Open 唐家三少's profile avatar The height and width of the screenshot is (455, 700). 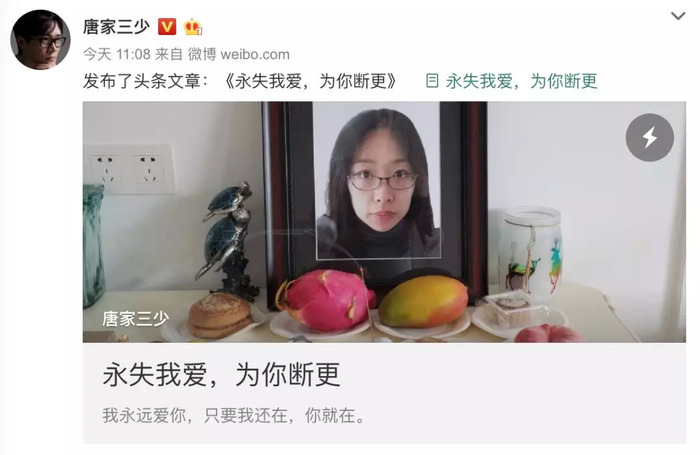(40, 40)
